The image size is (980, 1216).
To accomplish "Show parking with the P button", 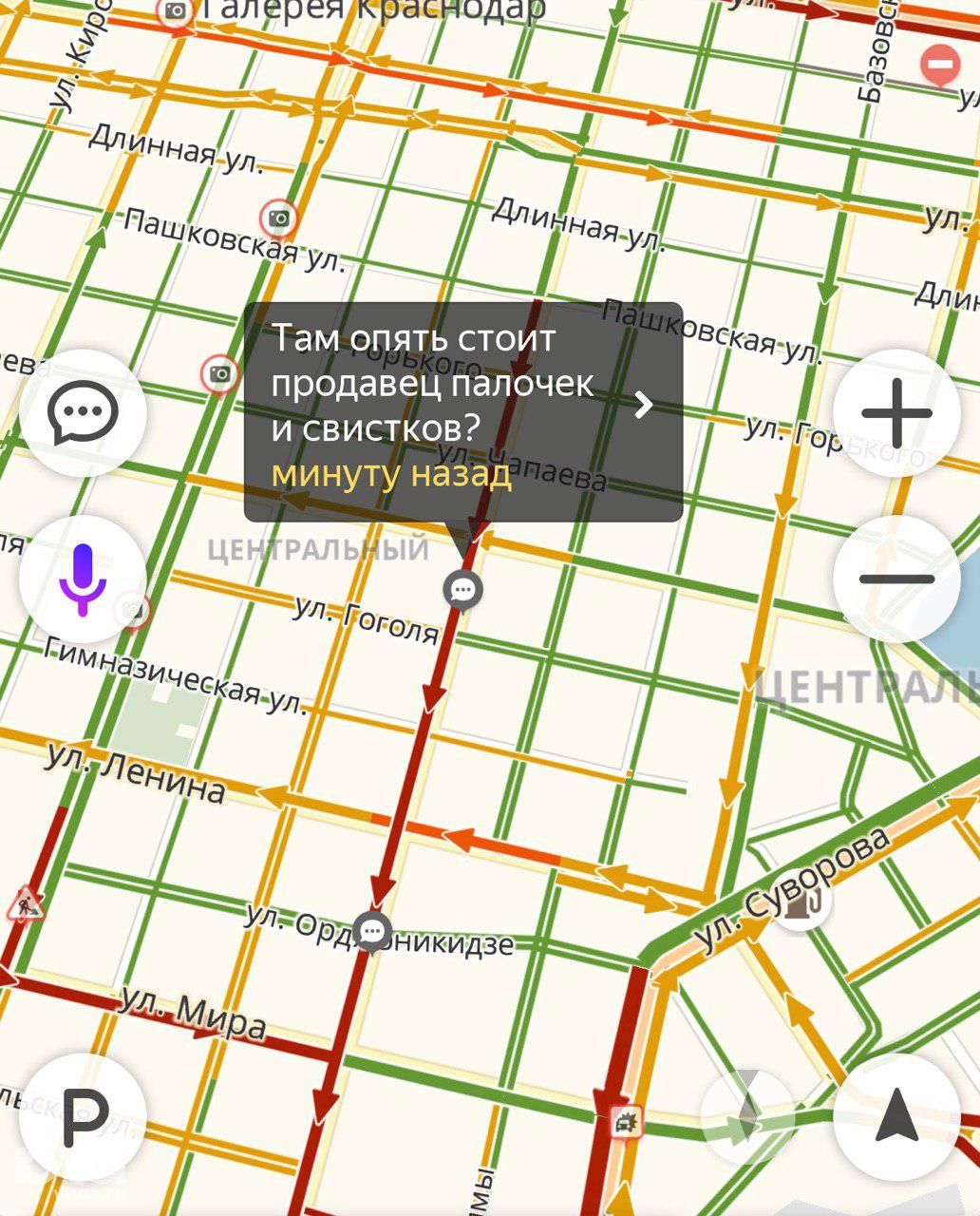I will [84, 1117].
